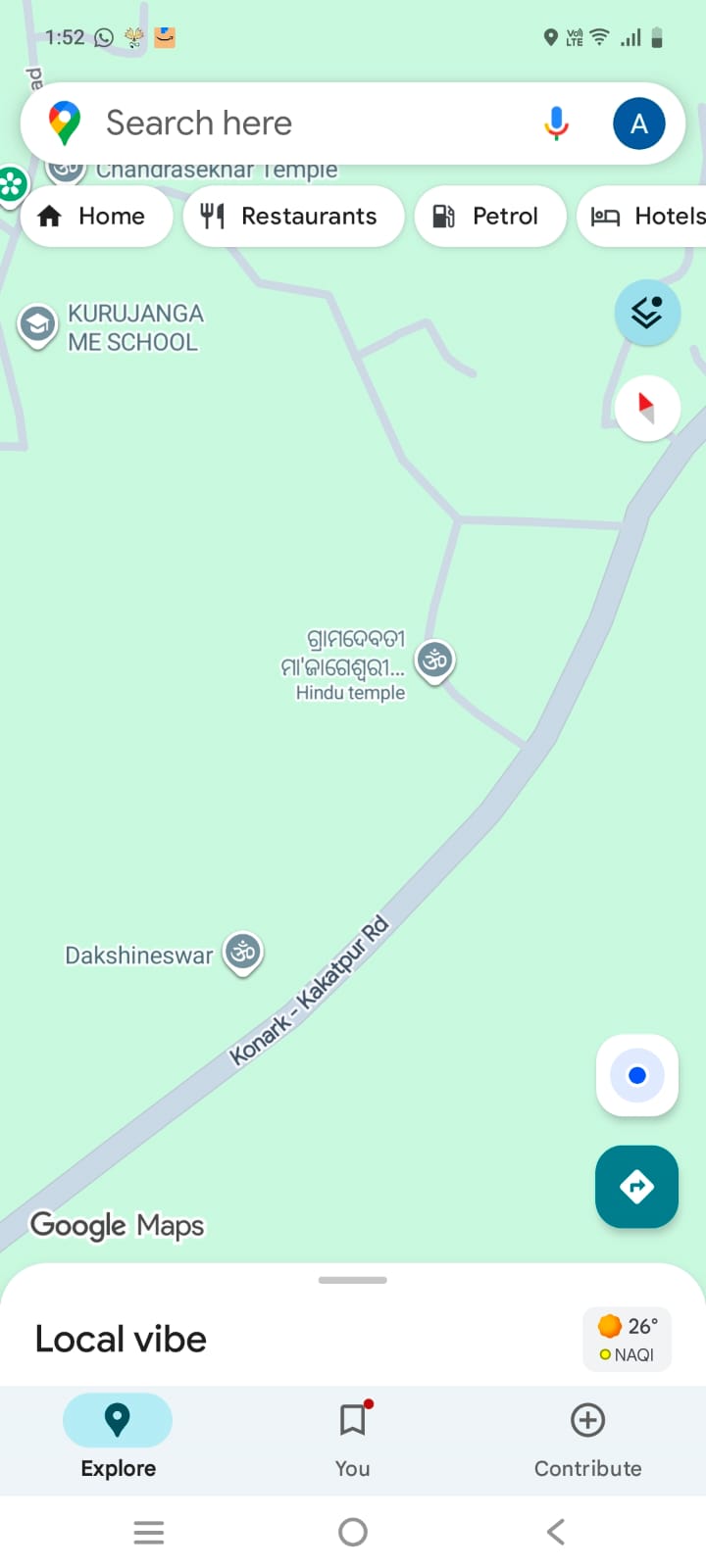Open the KURUJANGA ME SCHOOL marker
706x1568 pixels.
38,324
